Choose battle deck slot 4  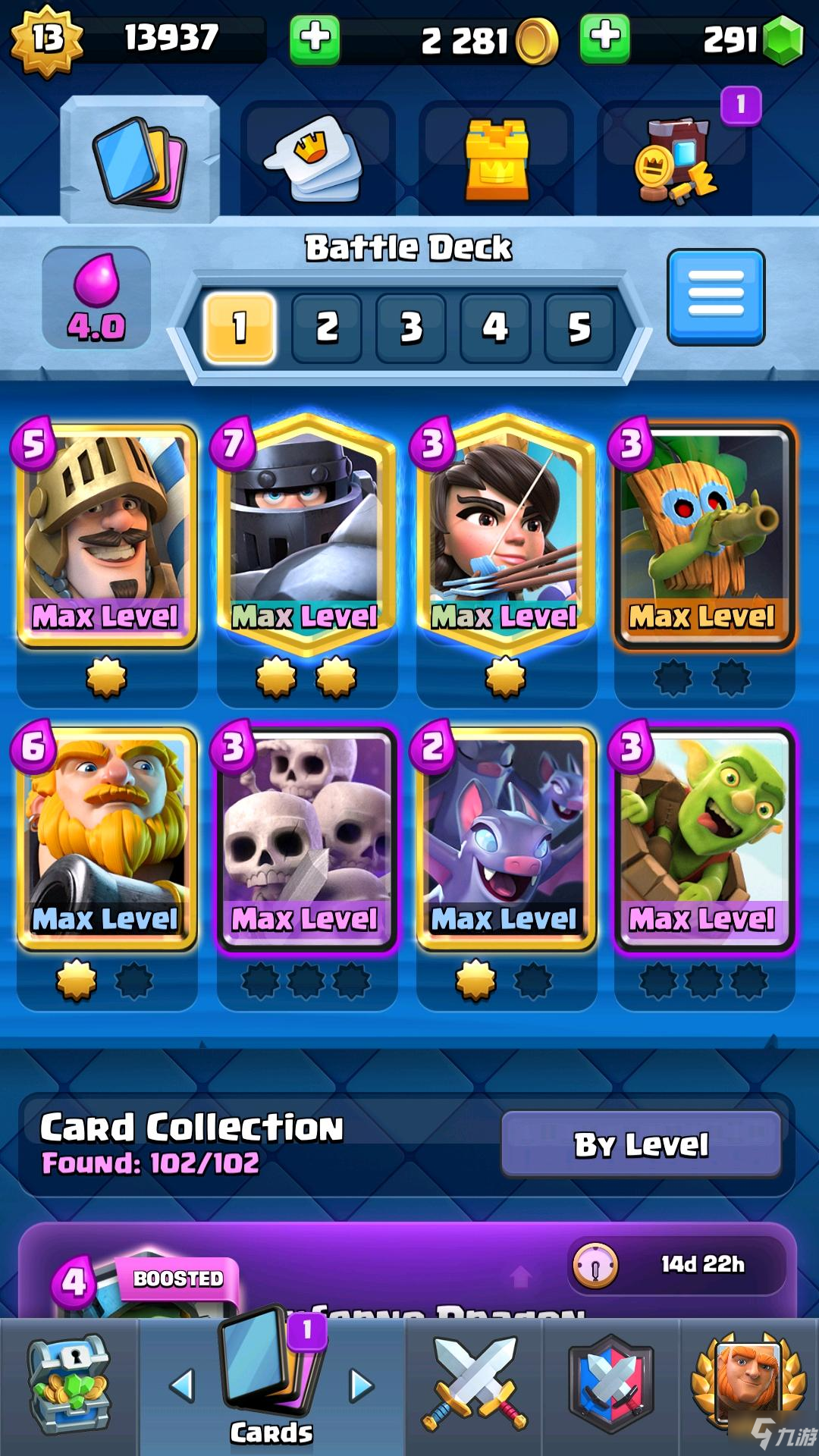pyautogui.click(x=495, y=328)
